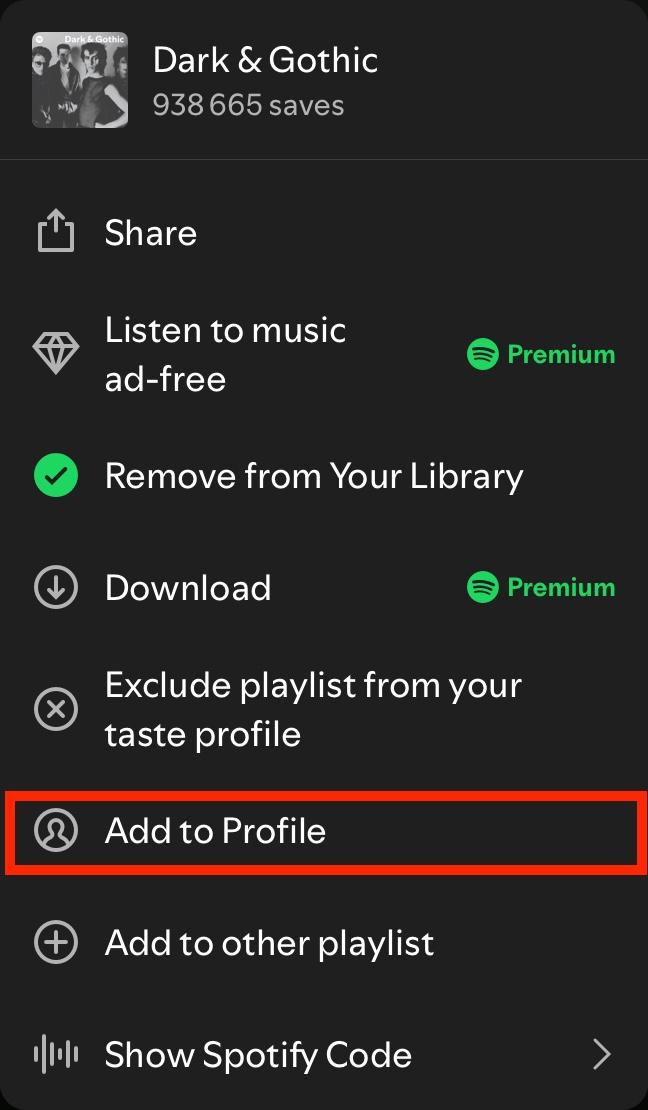Image resolution: width=648 pixels, height=1110 pixels.
Task: Show Spotify Code for this playlist
Action: coord(258,1055)
